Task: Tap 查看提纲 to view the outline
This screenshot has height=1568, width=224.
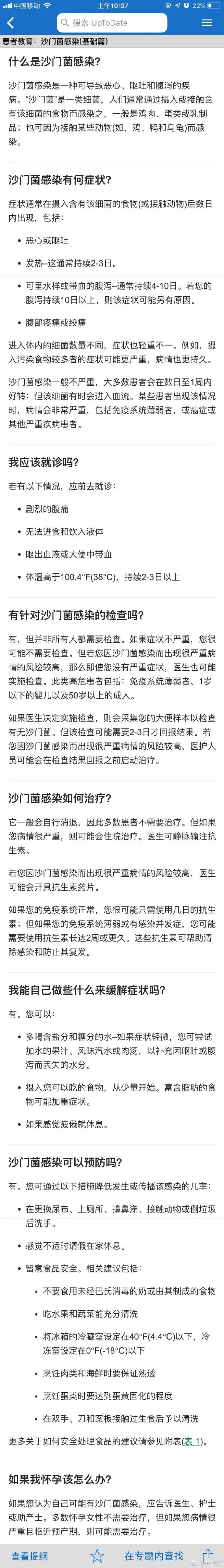Action: pyautogui.click(x=29, y=1555)
